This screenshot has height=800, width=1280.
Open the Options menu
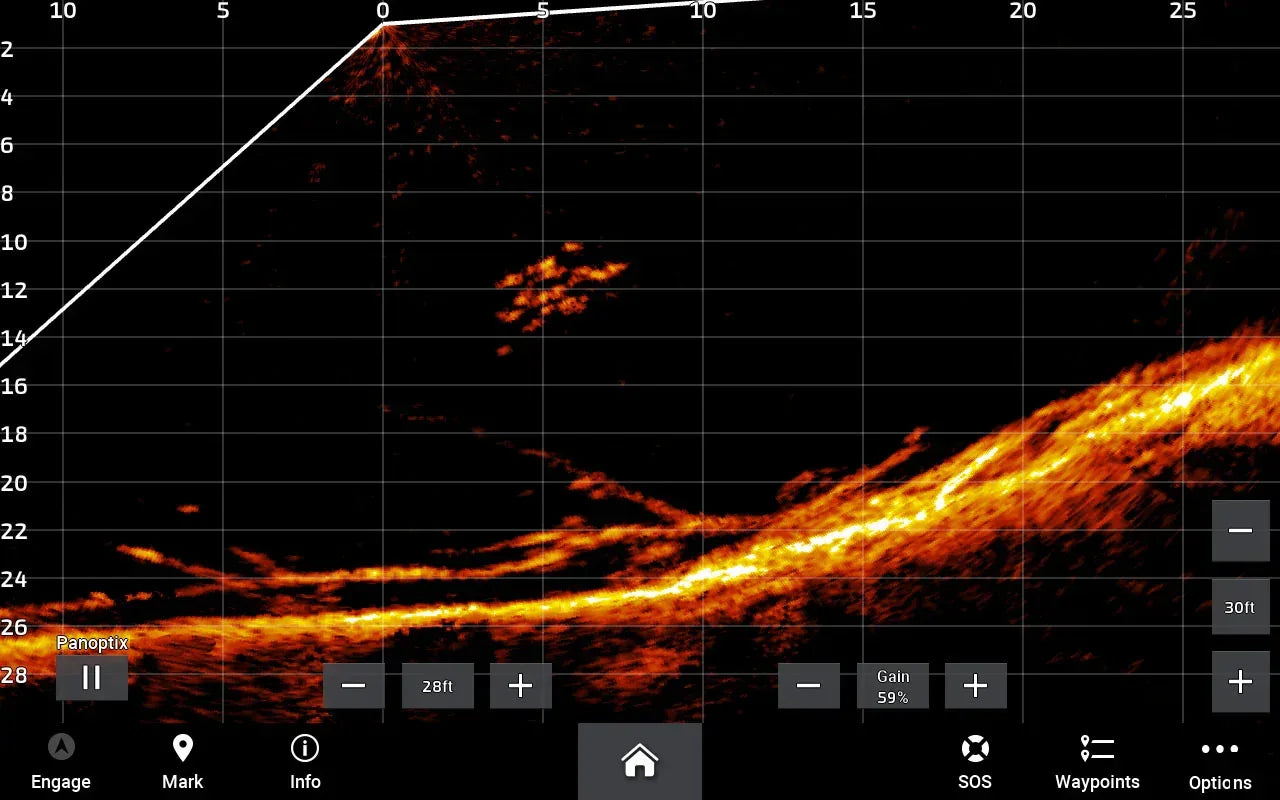(x=1220, y=762)
